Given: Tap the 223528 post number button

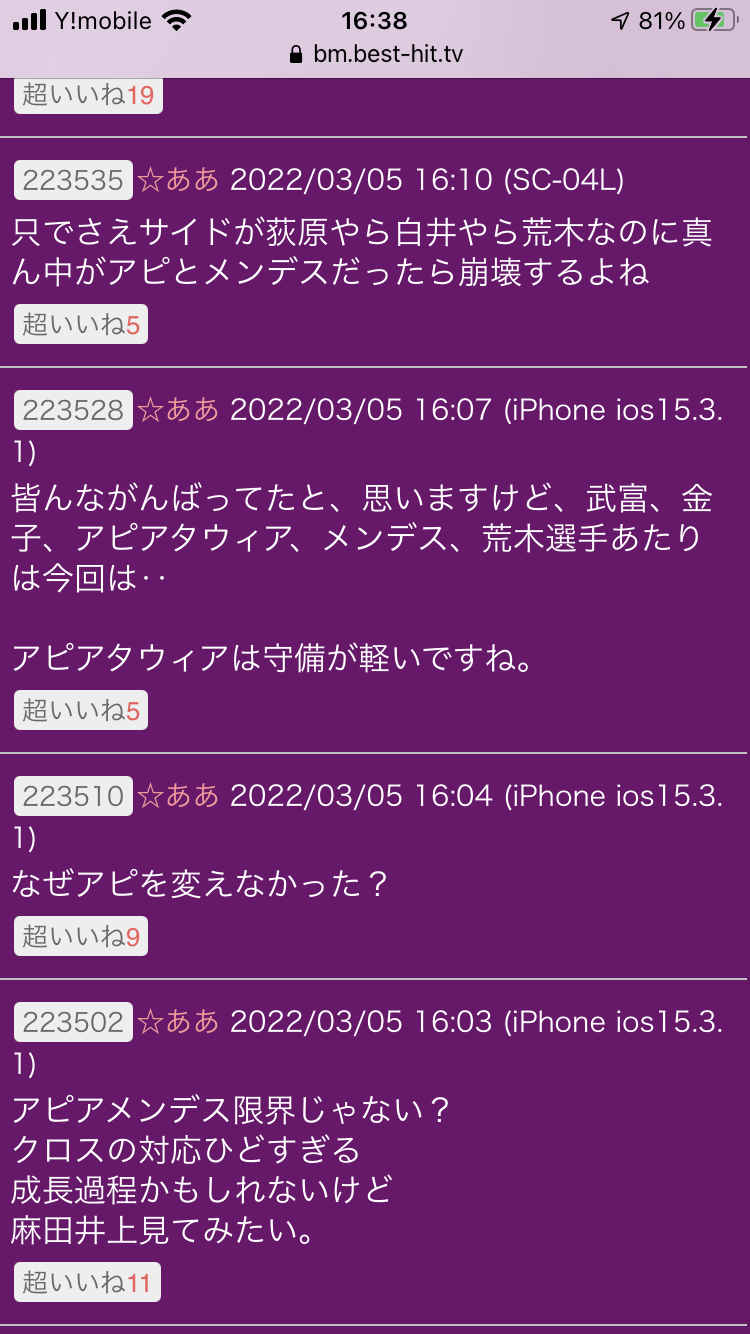Looking at the screenshot, I should click(73, 410).
